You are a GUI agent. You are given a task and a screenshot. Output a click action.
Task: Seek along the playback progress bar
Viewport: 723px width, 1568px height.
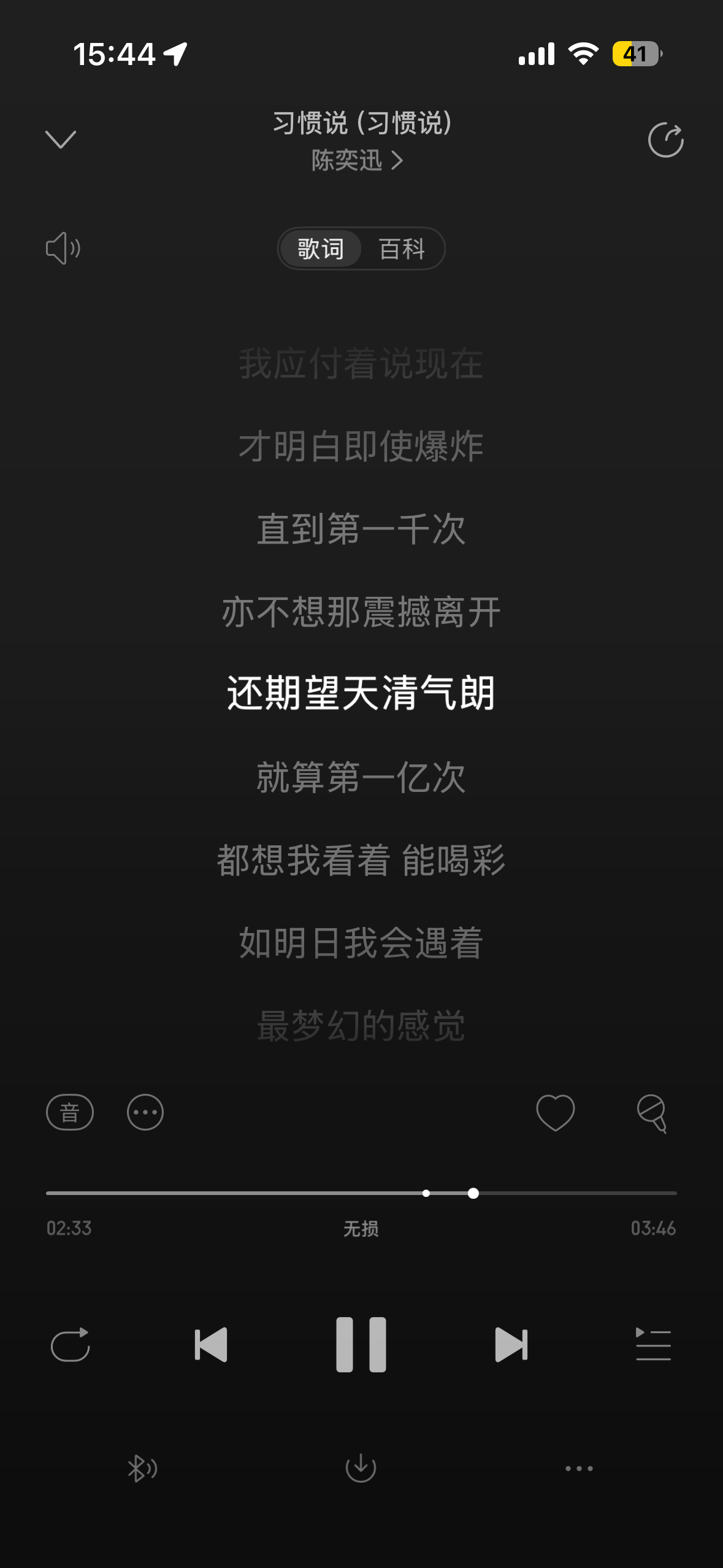tap(361, 1193)
